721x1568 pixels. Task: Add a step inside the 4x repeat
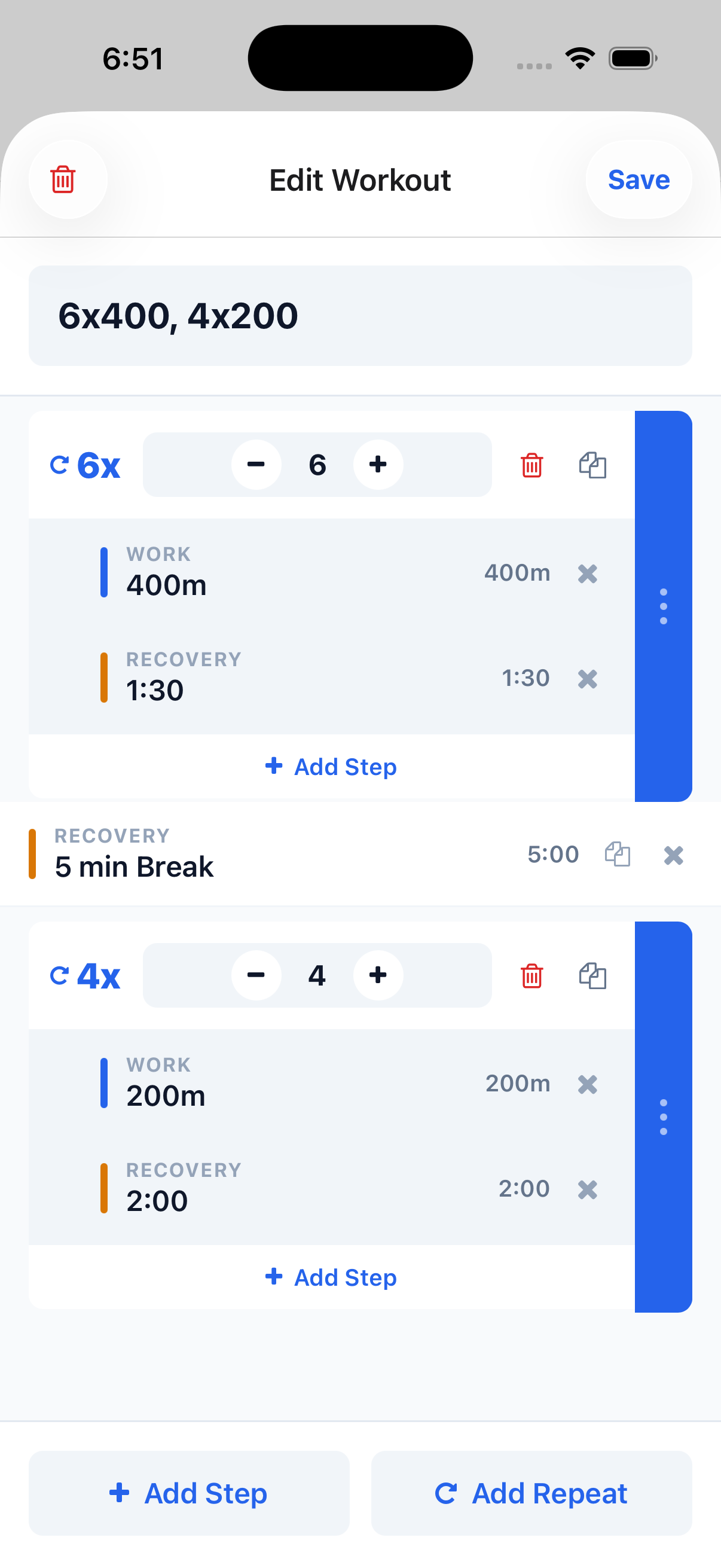[x=332, y=1277]
